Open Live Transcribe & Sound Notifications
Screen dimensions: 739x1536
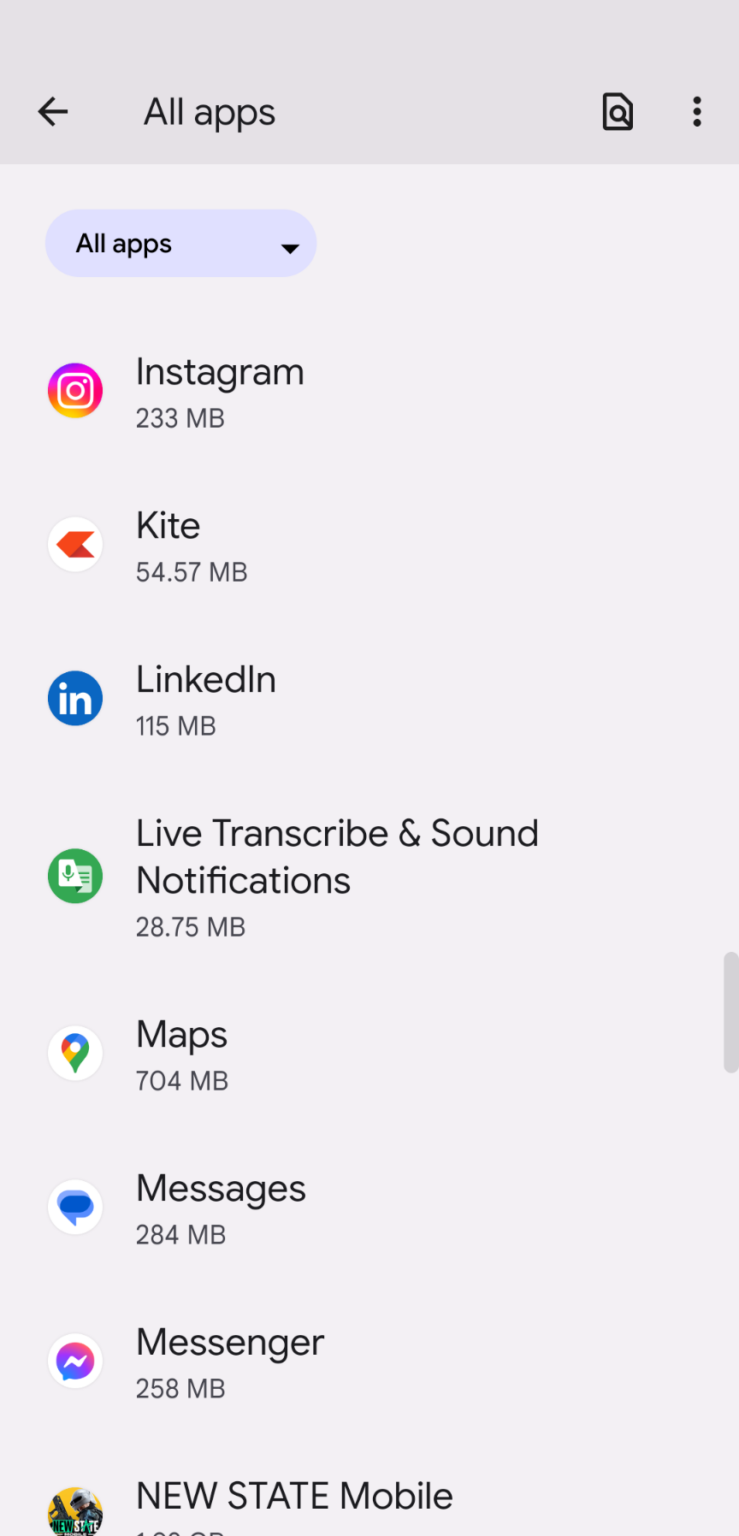click(x=337, y=877)
